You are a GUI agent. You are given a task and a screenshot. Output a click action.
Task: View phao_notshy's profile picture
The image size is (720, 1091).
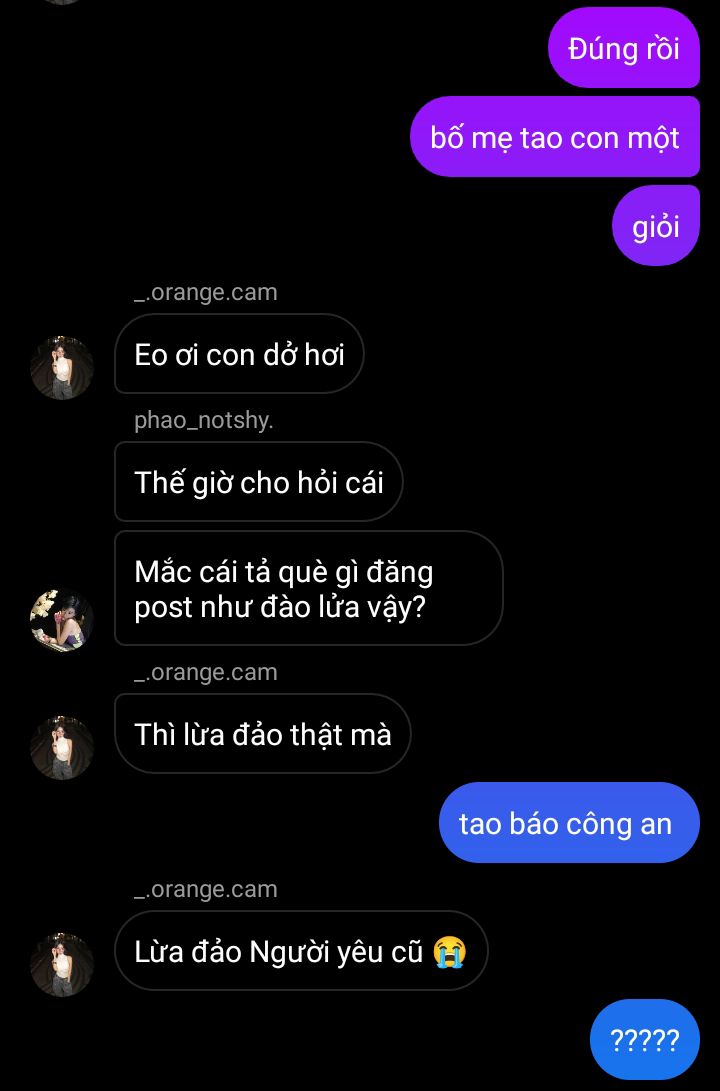click(62, 620)
